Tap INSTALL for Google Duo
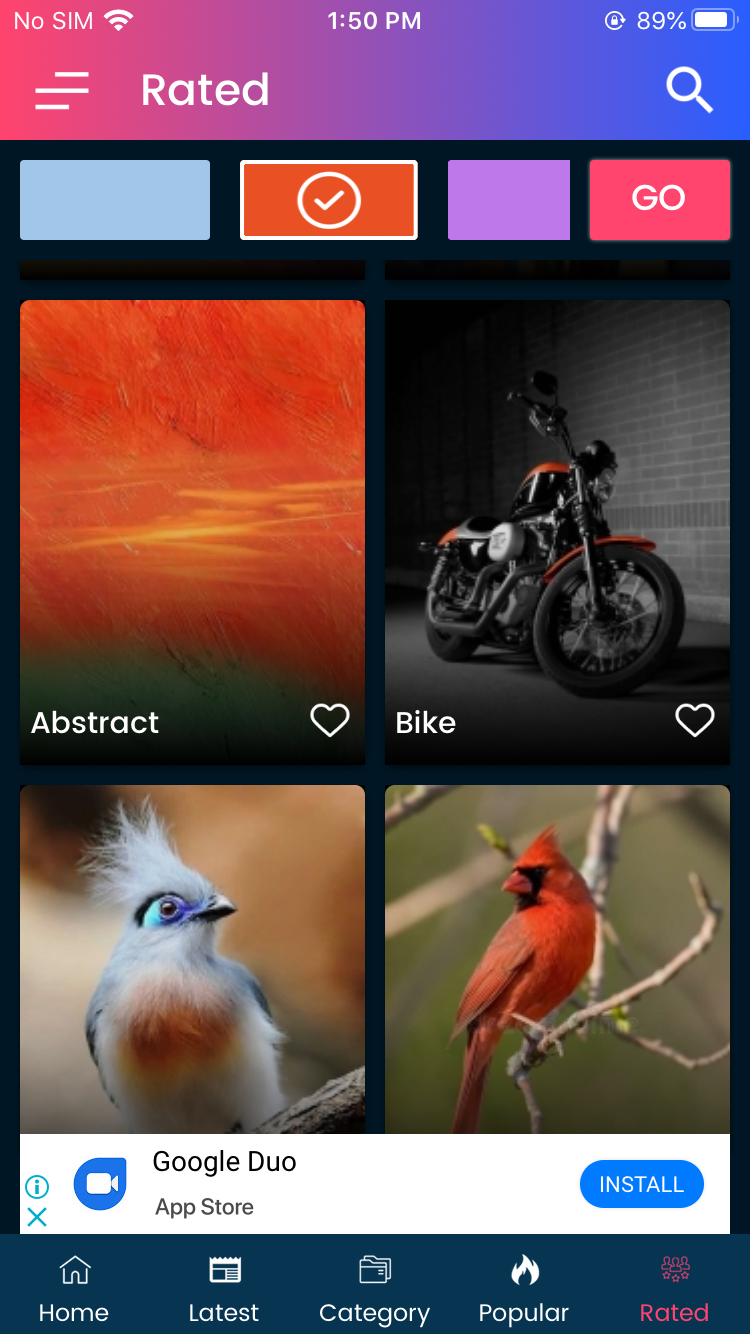Screen dimensions: 750x1334 (642, 1183)
